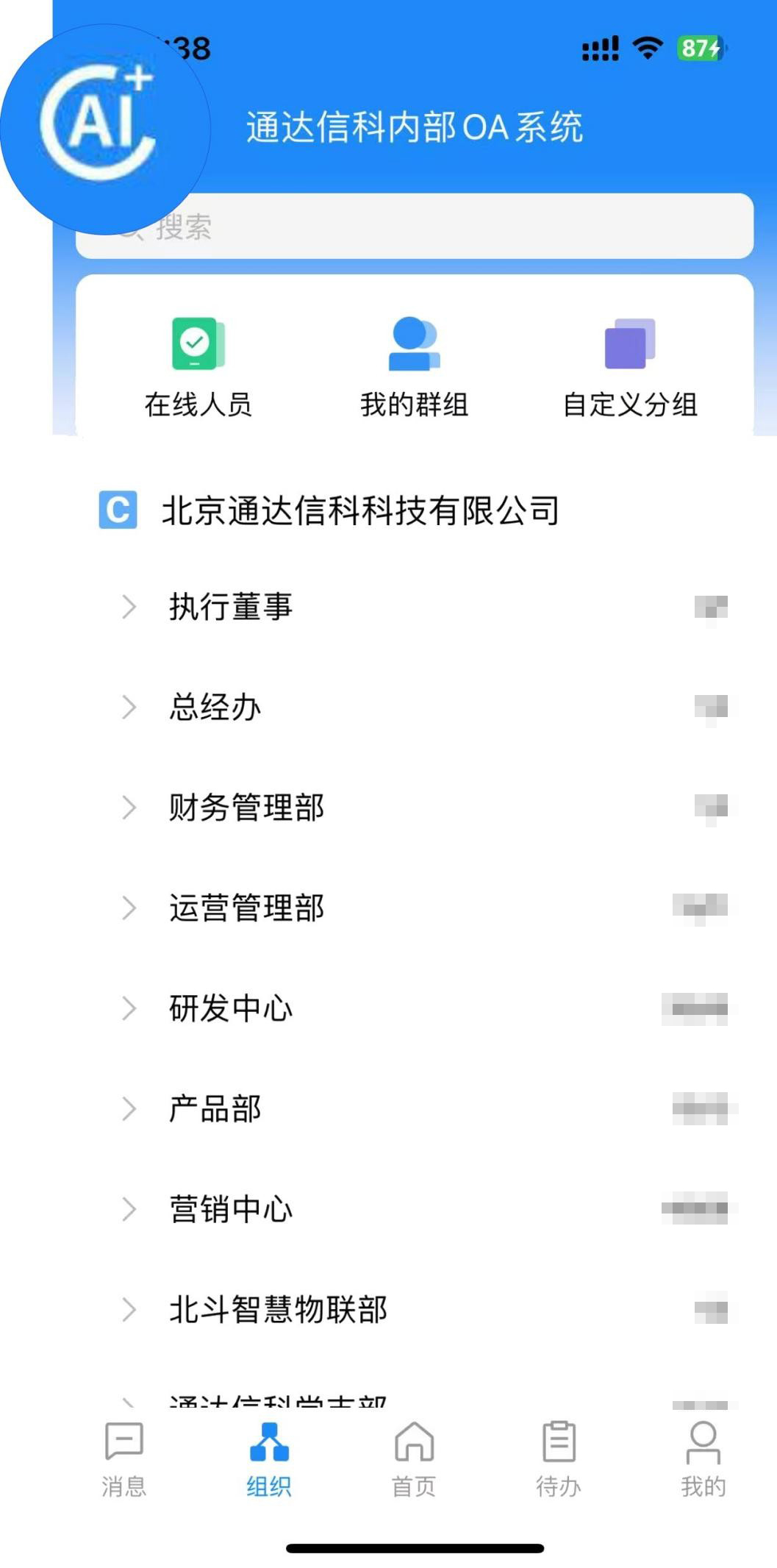Expand the 总经办 department

(x=415, y=708)
